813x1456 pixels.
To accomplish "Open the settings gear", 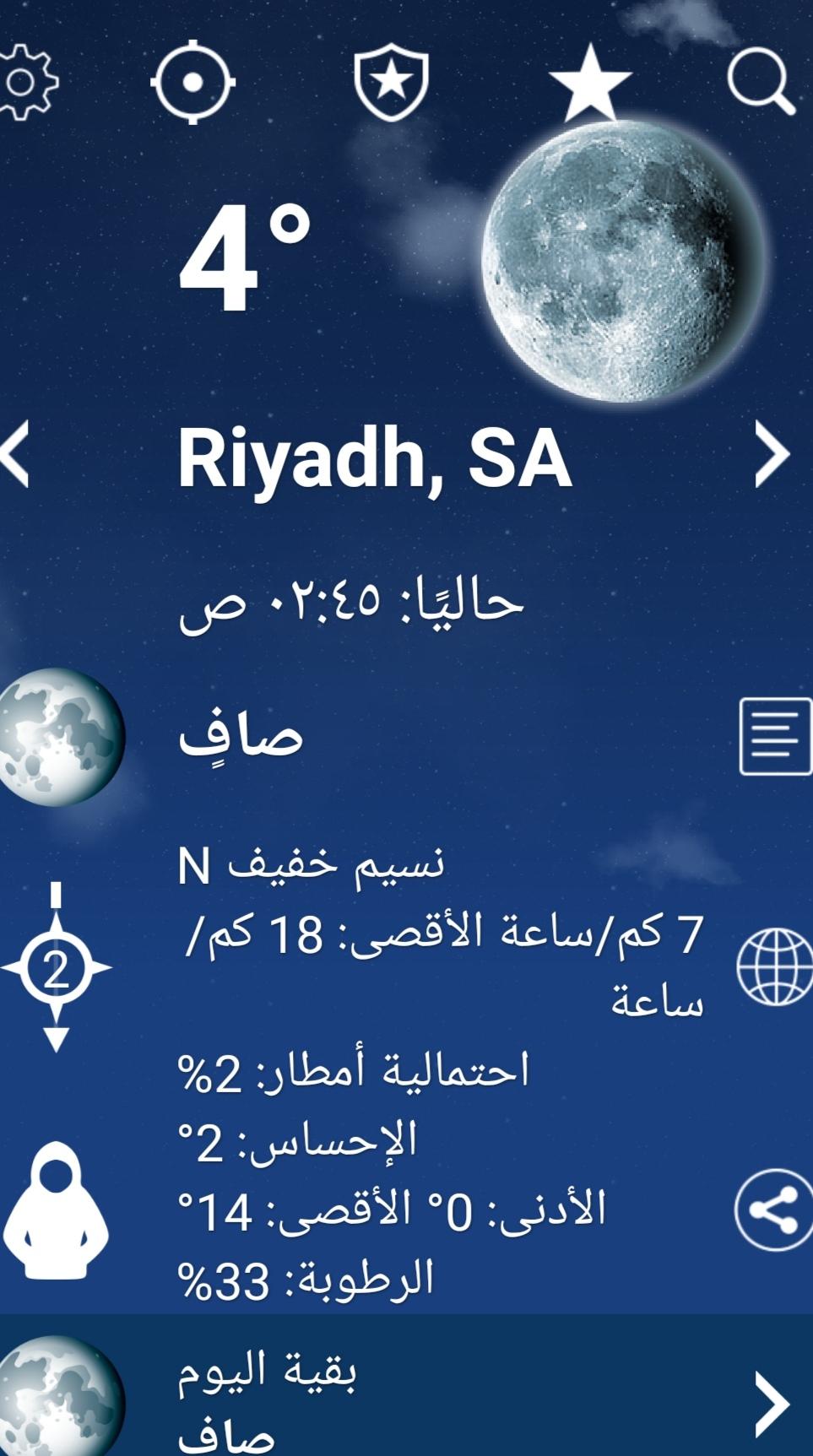I will [25, 82].
